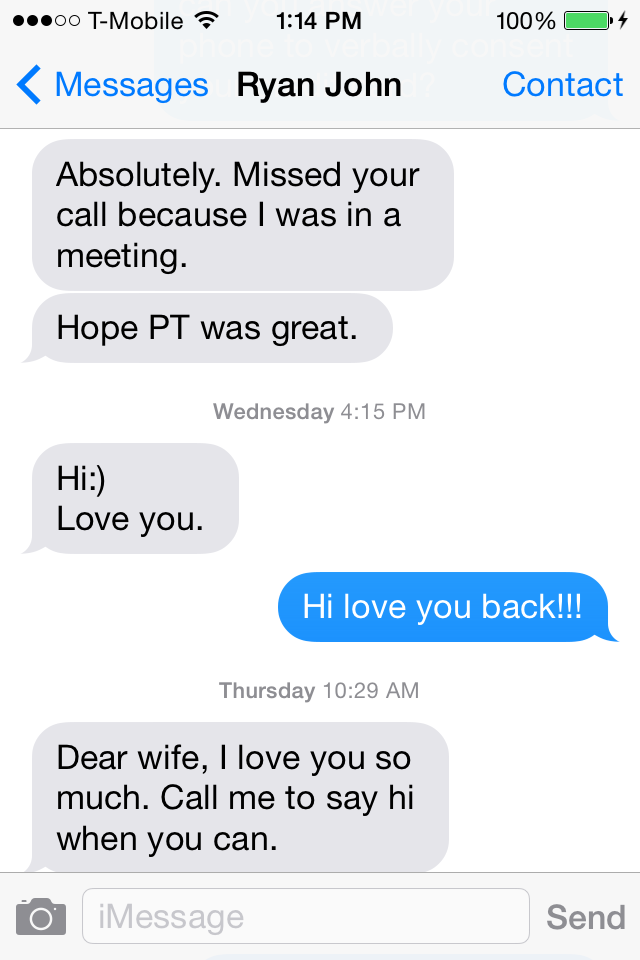Screen dimensions: 640x960
Task: Tap the Send button
Action: tap(585, 917)
